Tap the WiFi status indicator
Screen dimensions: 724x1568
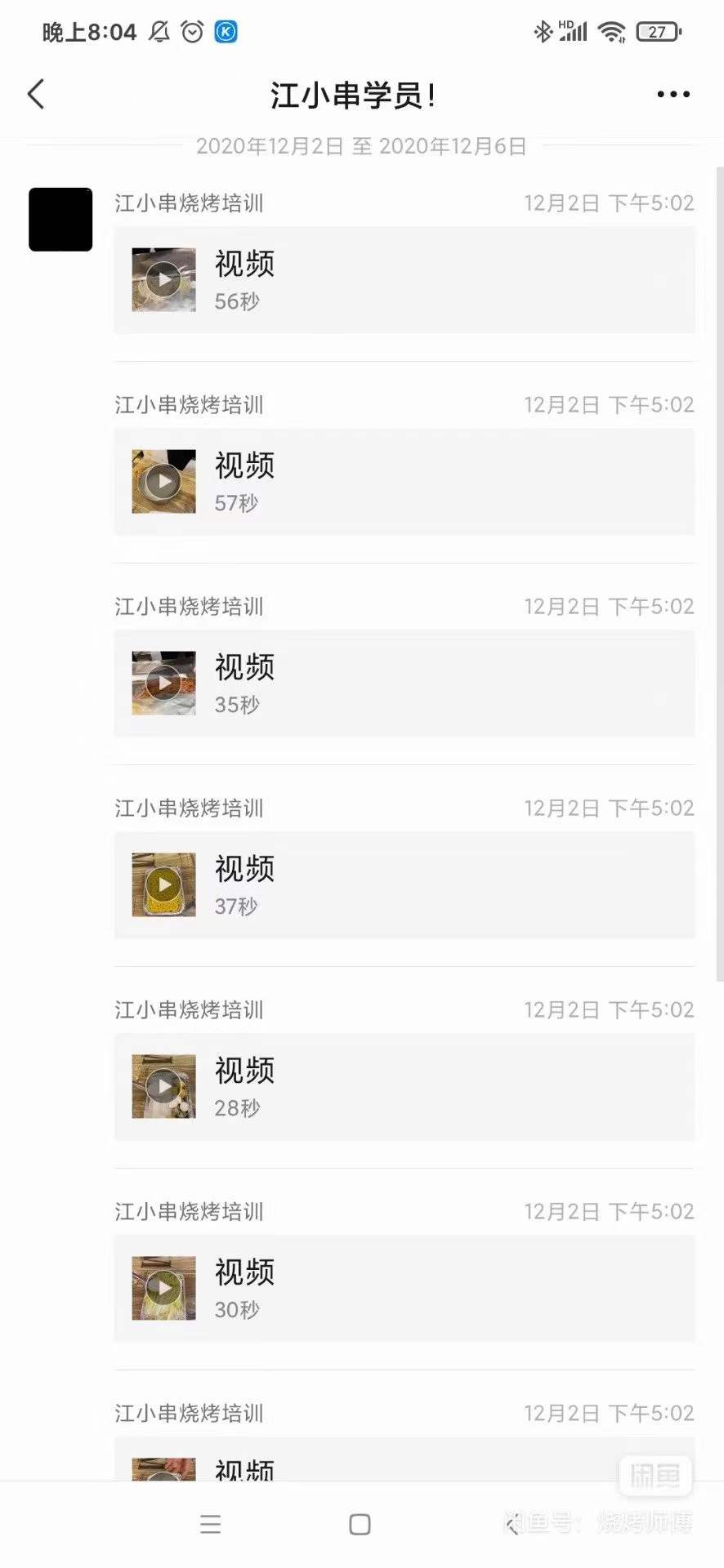611,30
